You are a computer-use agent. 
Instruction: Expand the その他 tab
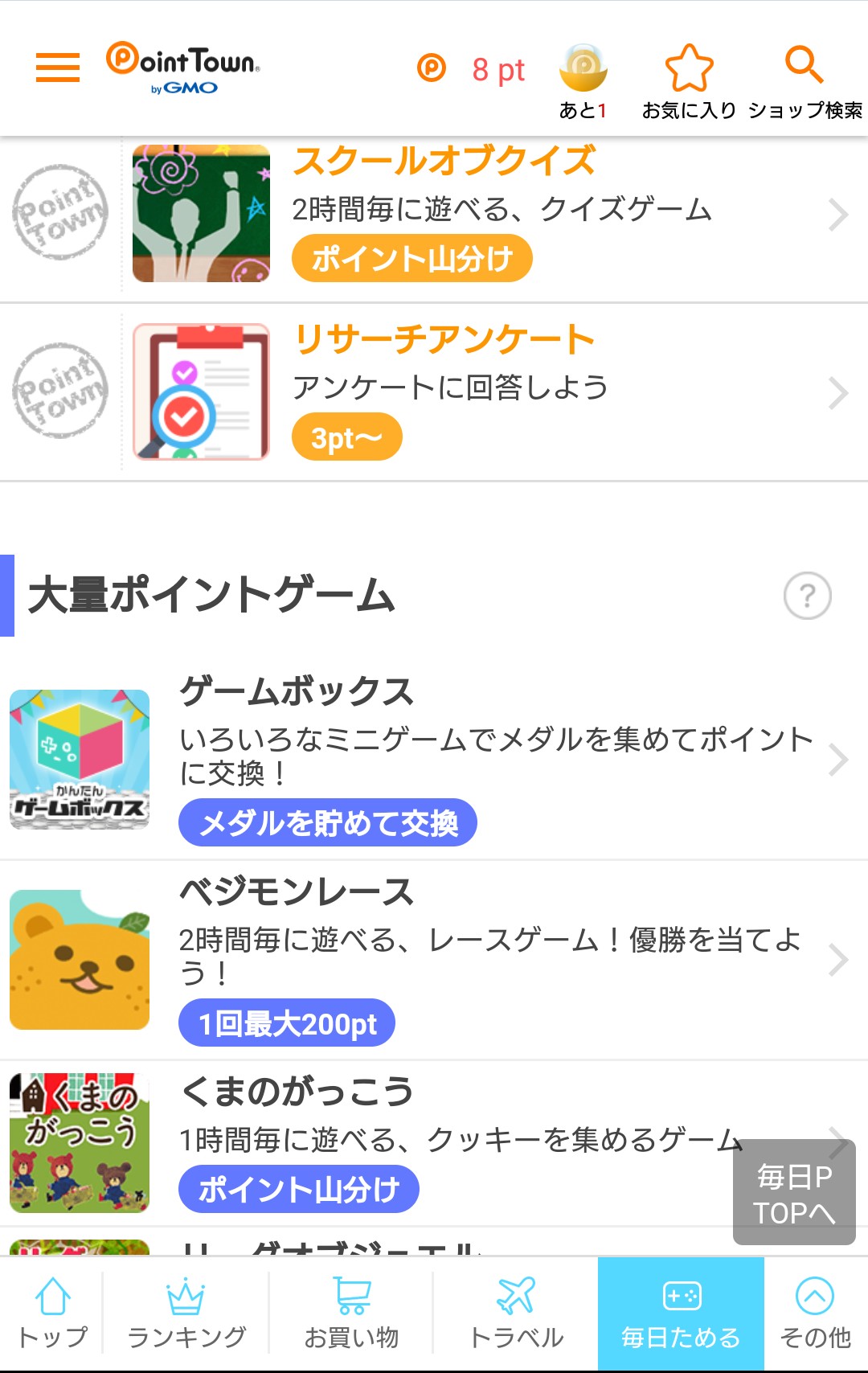[815, 1314]
